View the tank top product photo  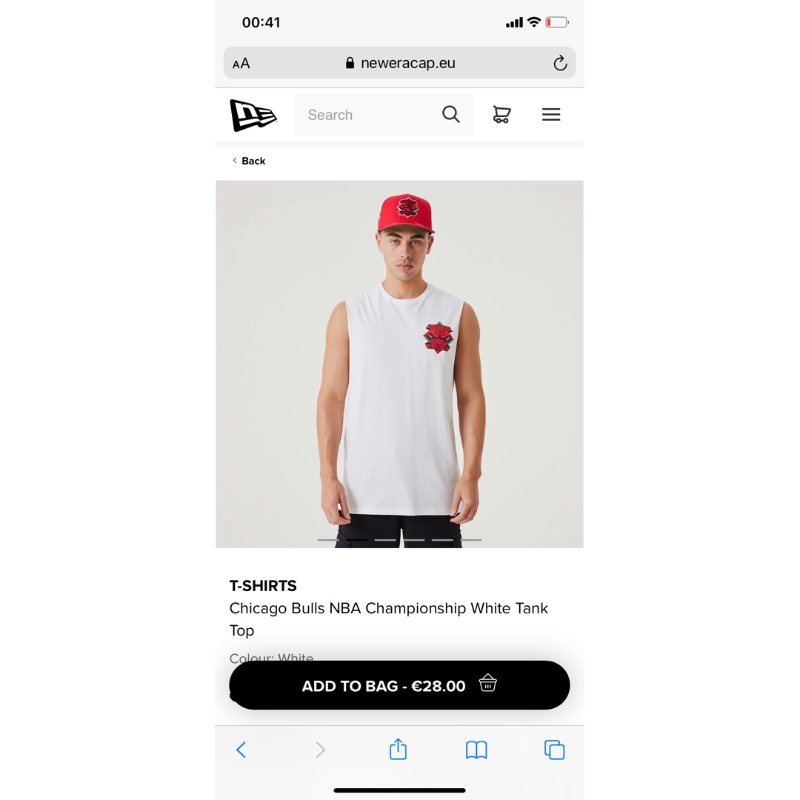(399, 364)
